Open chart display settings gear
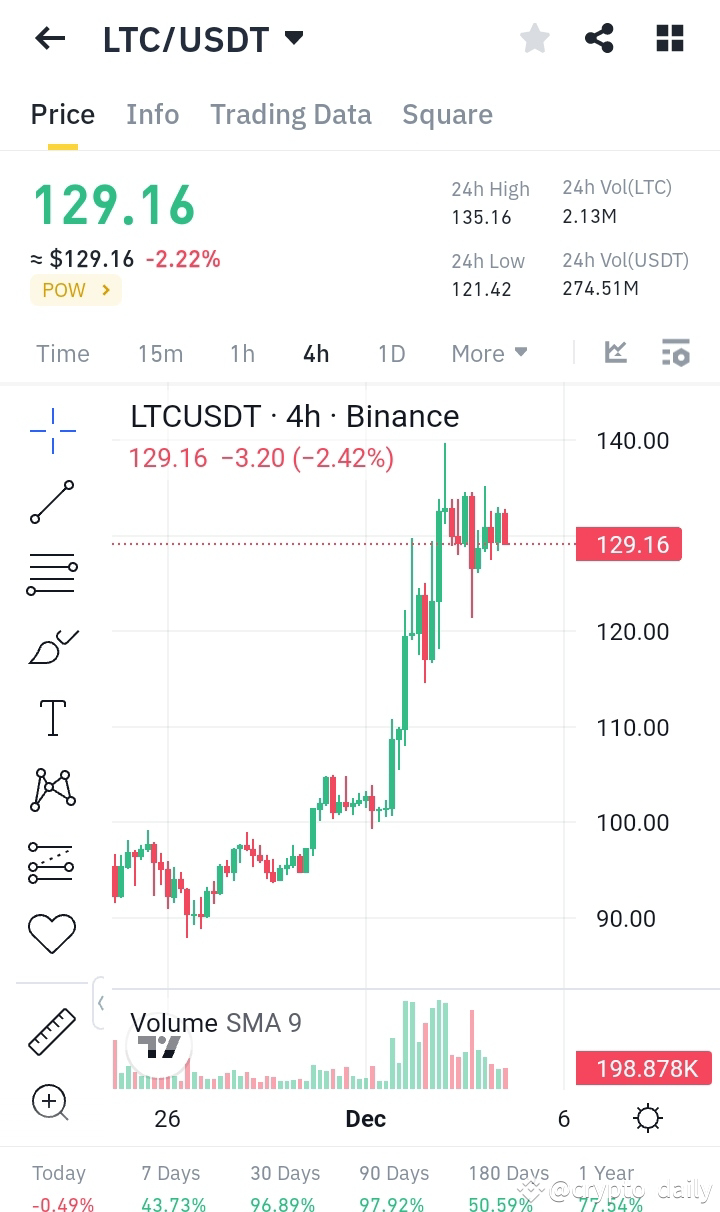This screenshot has width=720, height=1212. point(647,1118)
